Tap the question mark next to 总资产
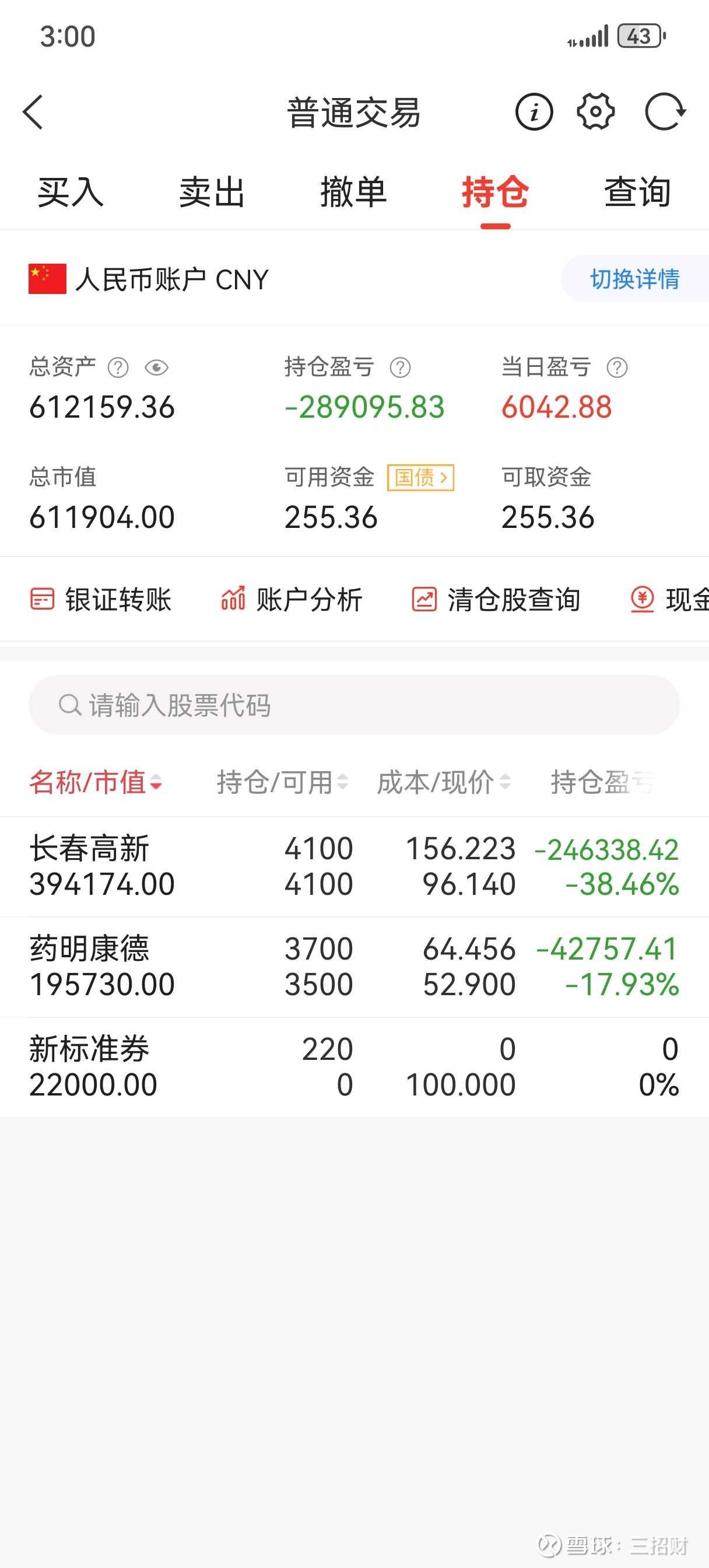 [x=118, y=366]
